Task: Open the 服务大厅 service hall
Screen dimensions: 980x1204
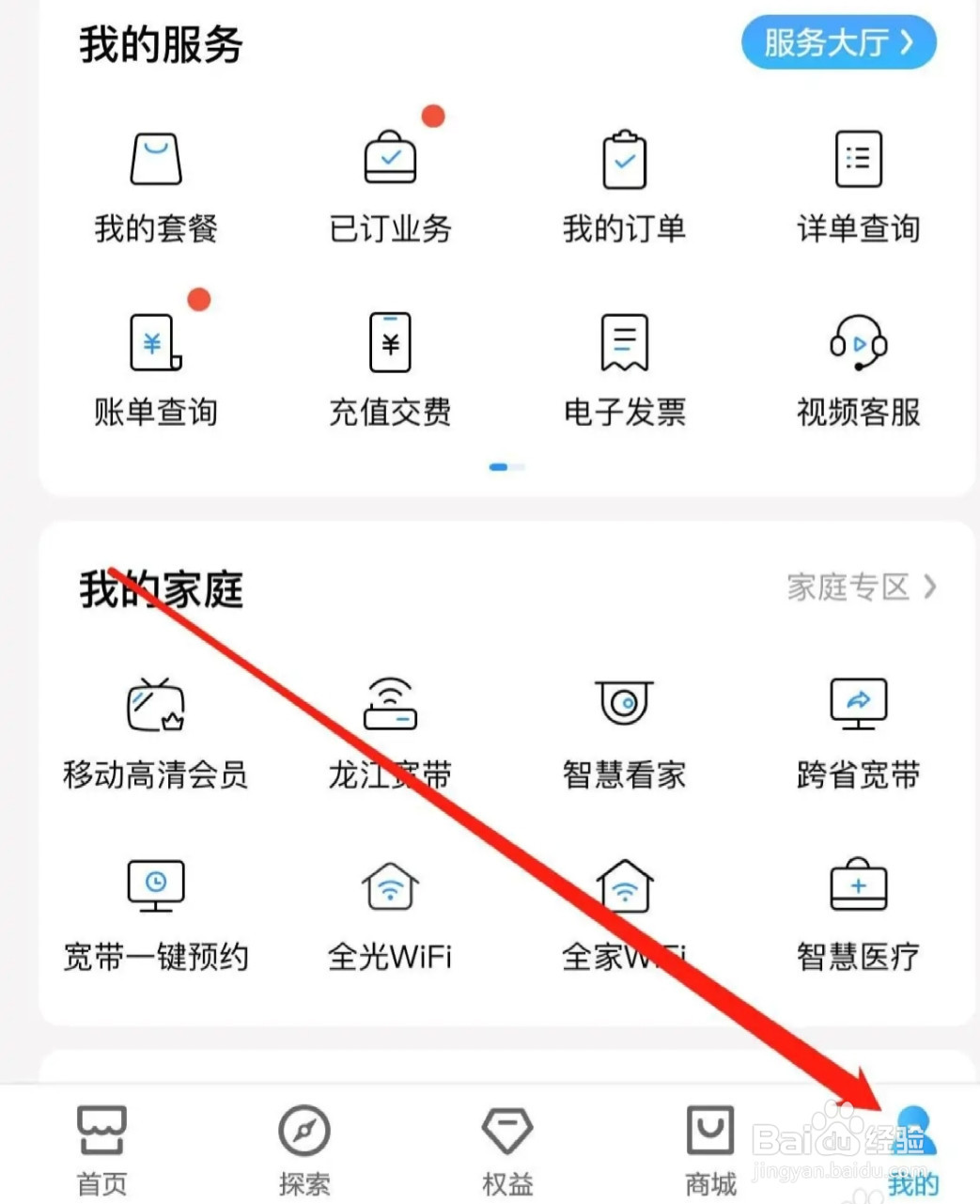Action: (x=837, y=41)
